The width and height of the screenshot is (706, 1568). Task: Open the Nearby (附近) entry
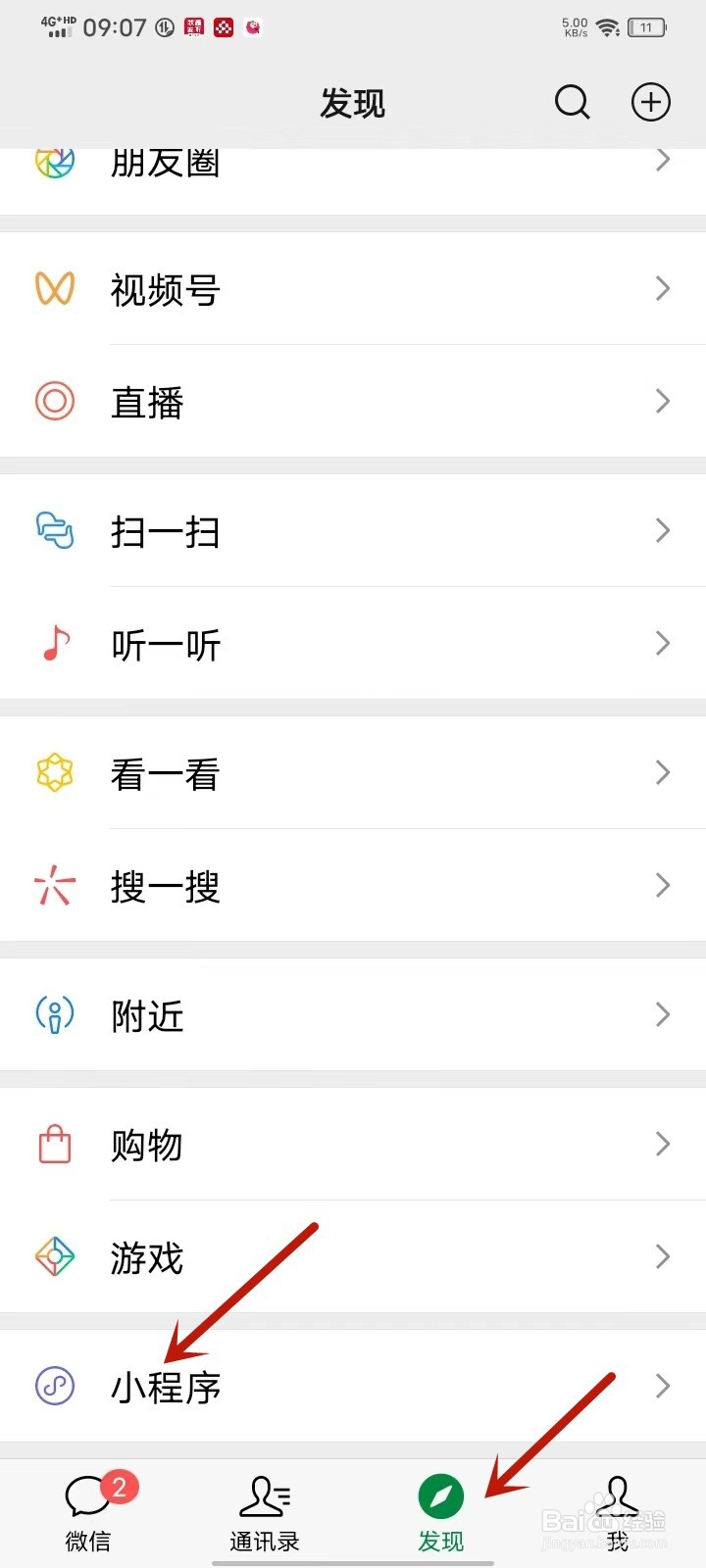pyautogui.click(x=147, y=1015)
